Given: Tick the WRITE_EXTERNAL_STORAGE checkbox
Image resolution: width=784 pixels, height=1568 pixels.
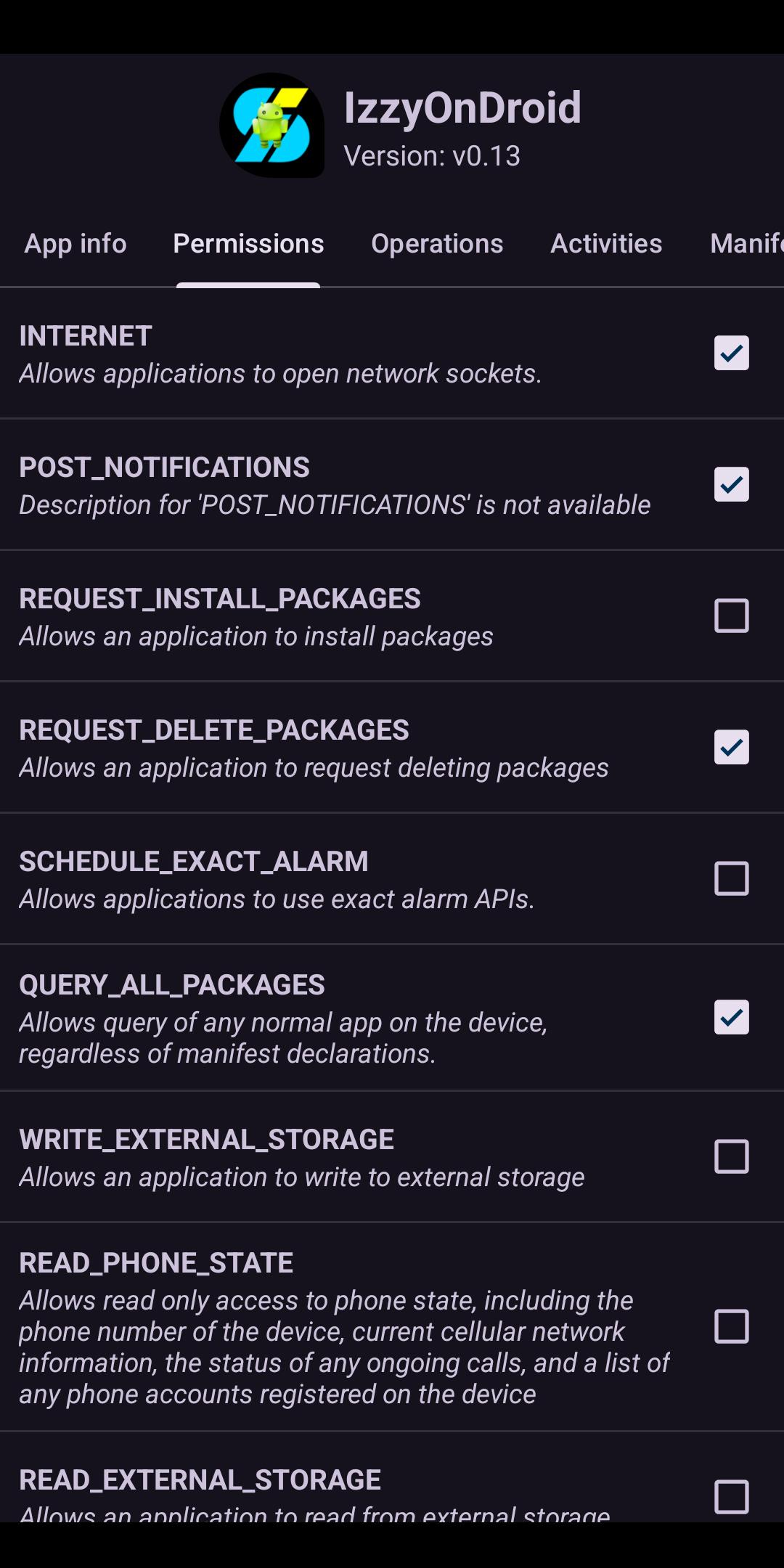Looking at the screenshot, I should pos(731,1156).
